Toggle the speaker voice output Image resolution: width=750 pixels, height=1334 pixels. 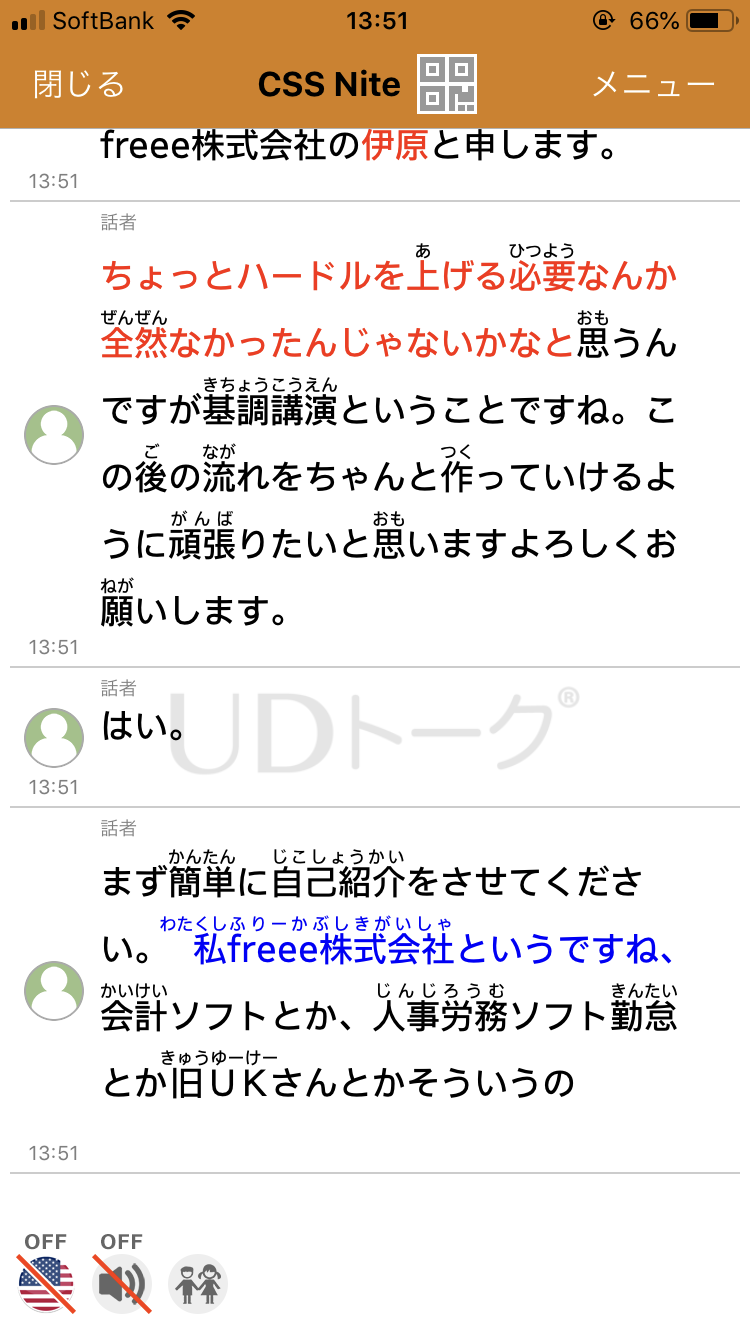[x=122, y=1283]
